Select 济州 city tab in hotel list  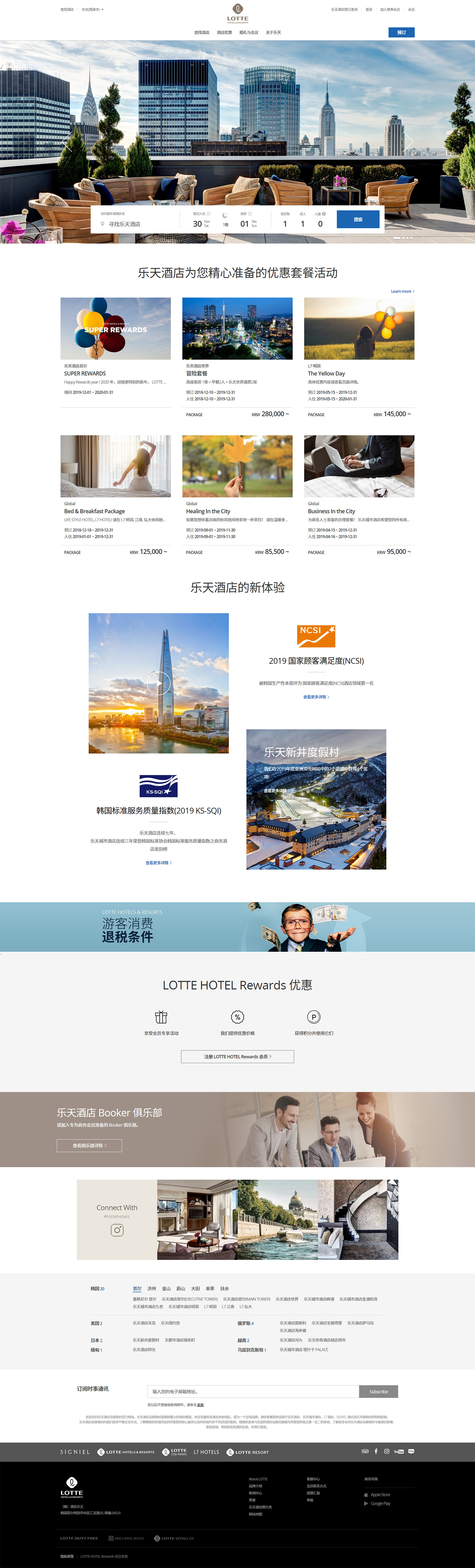point(151,1289)
